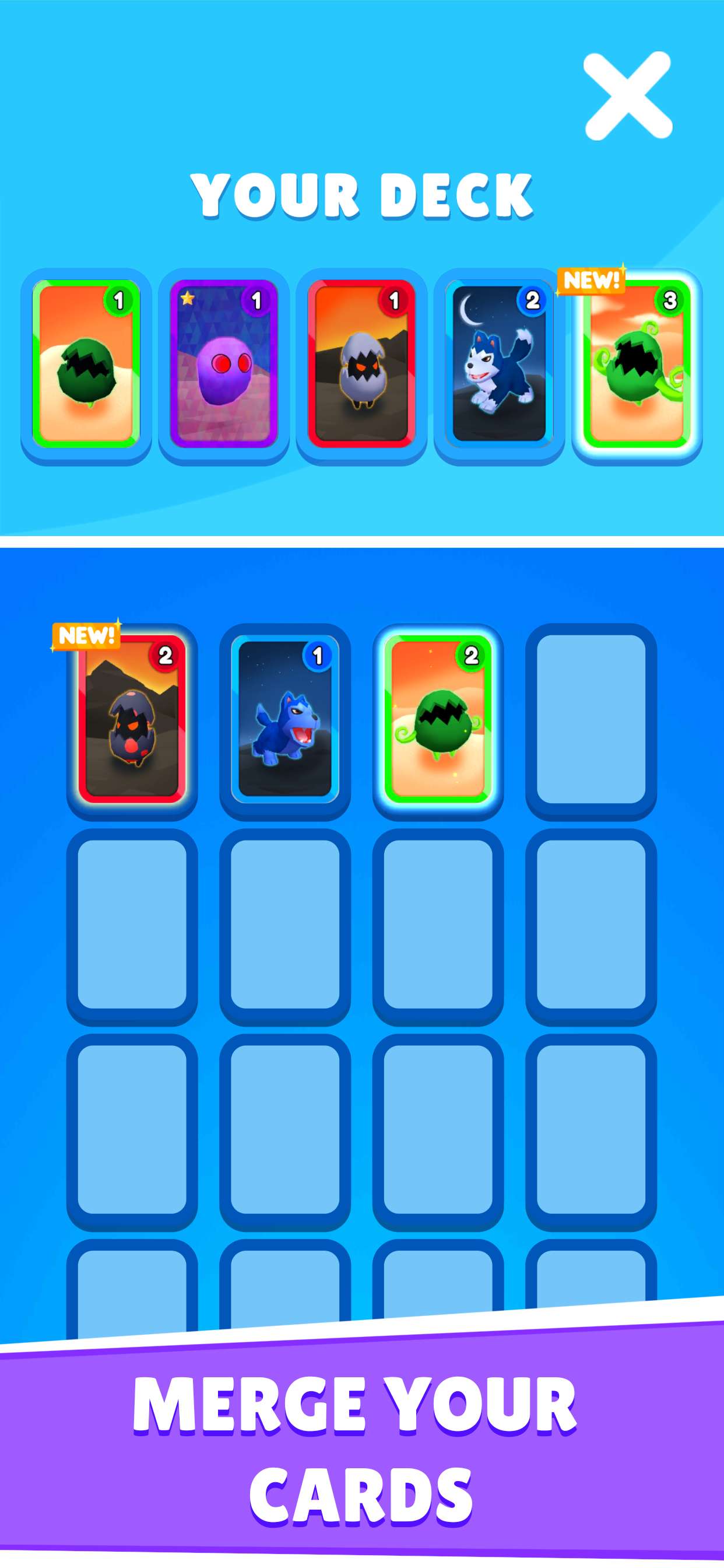Select the new level 3 green plant deck card
Viewport: 724px width, 1568px height.
637,363
